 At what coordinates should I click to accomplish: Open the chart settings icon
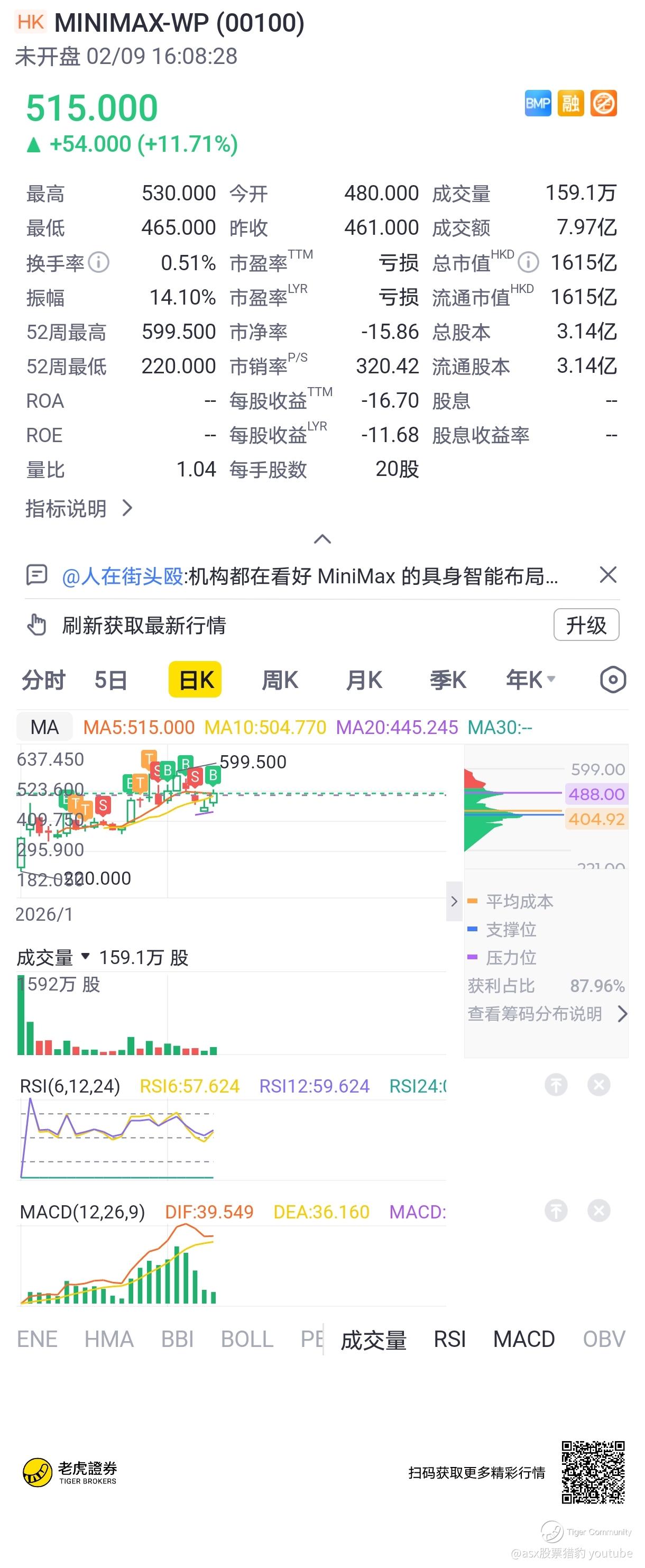(613, 680)
